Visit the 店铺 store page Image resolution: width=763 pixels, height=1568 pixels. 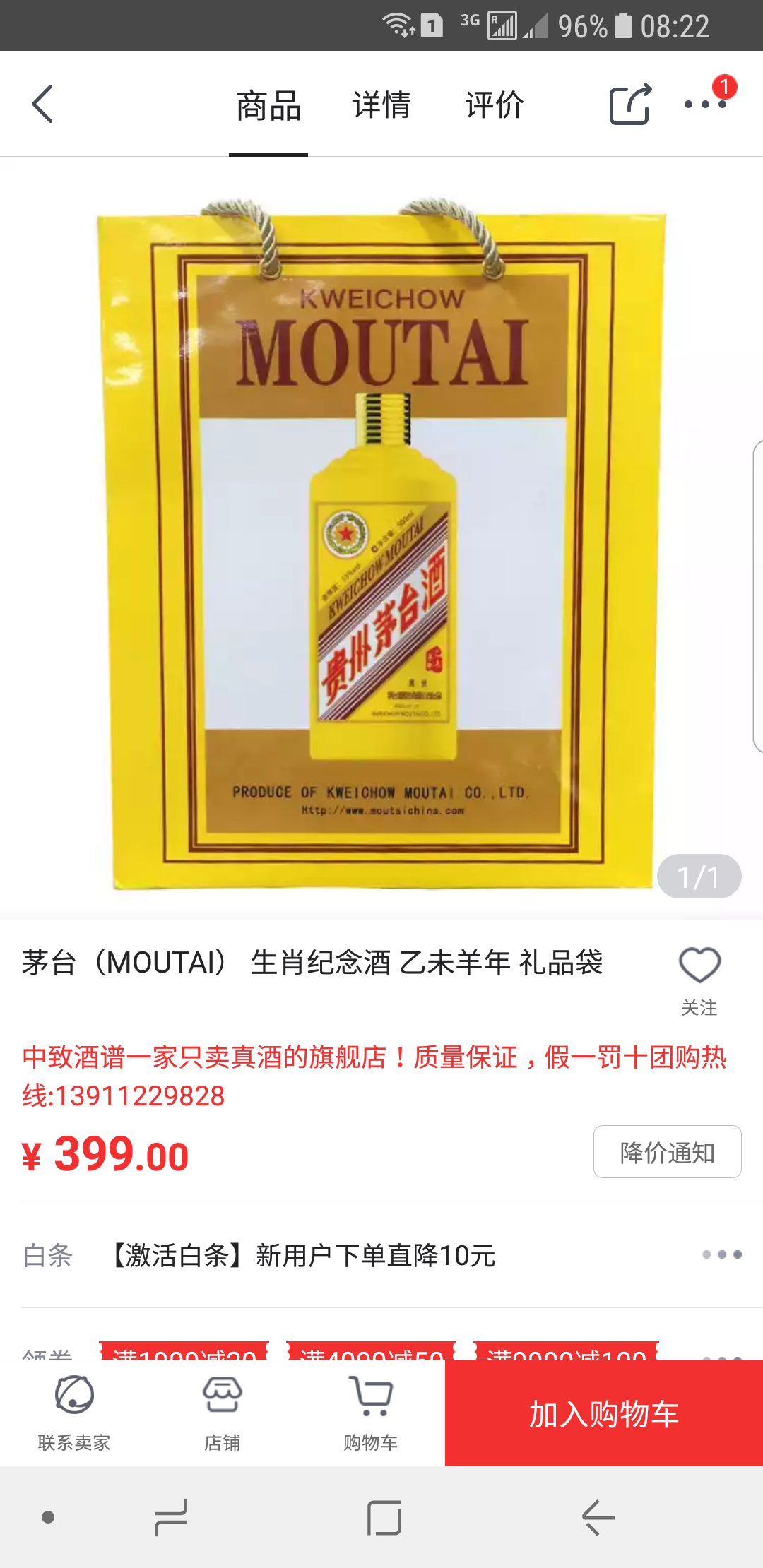click(223, 1413)
